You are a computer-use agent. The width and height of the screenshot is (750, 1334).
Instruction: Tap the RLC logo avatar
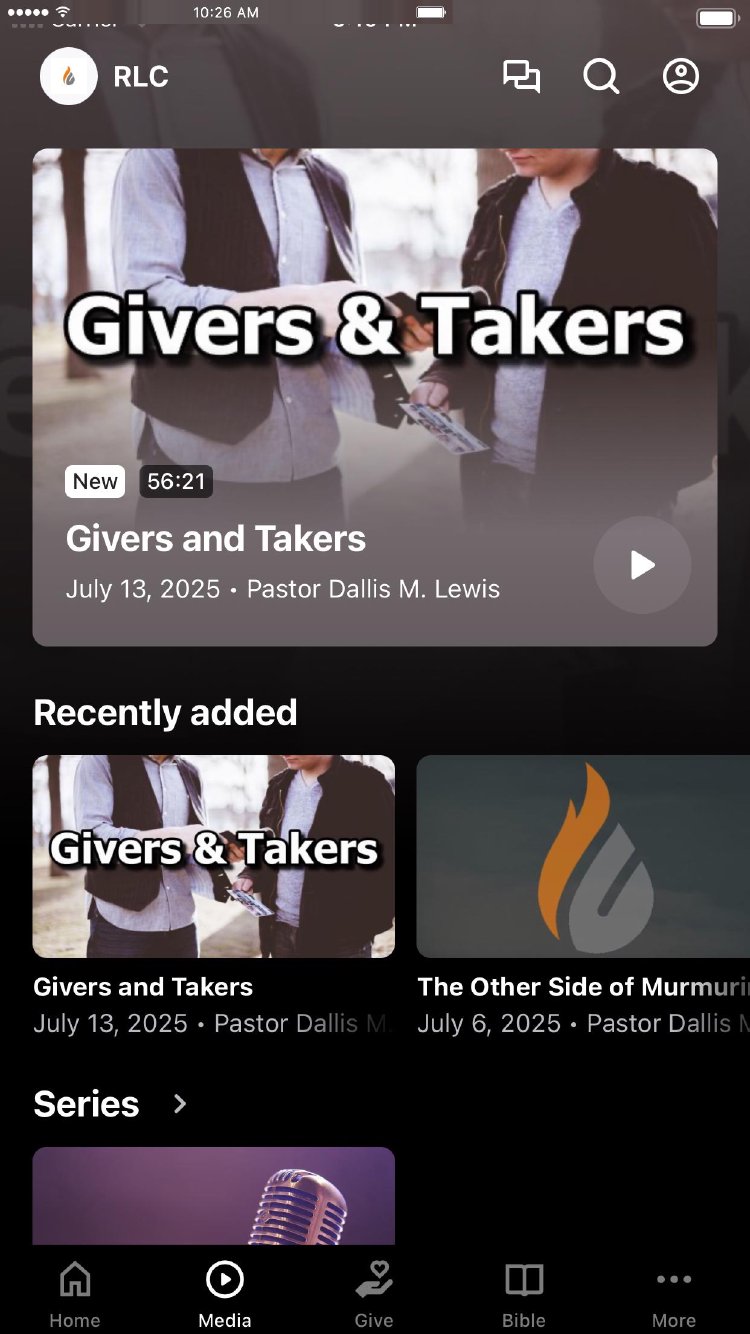[x=69, y=77]
